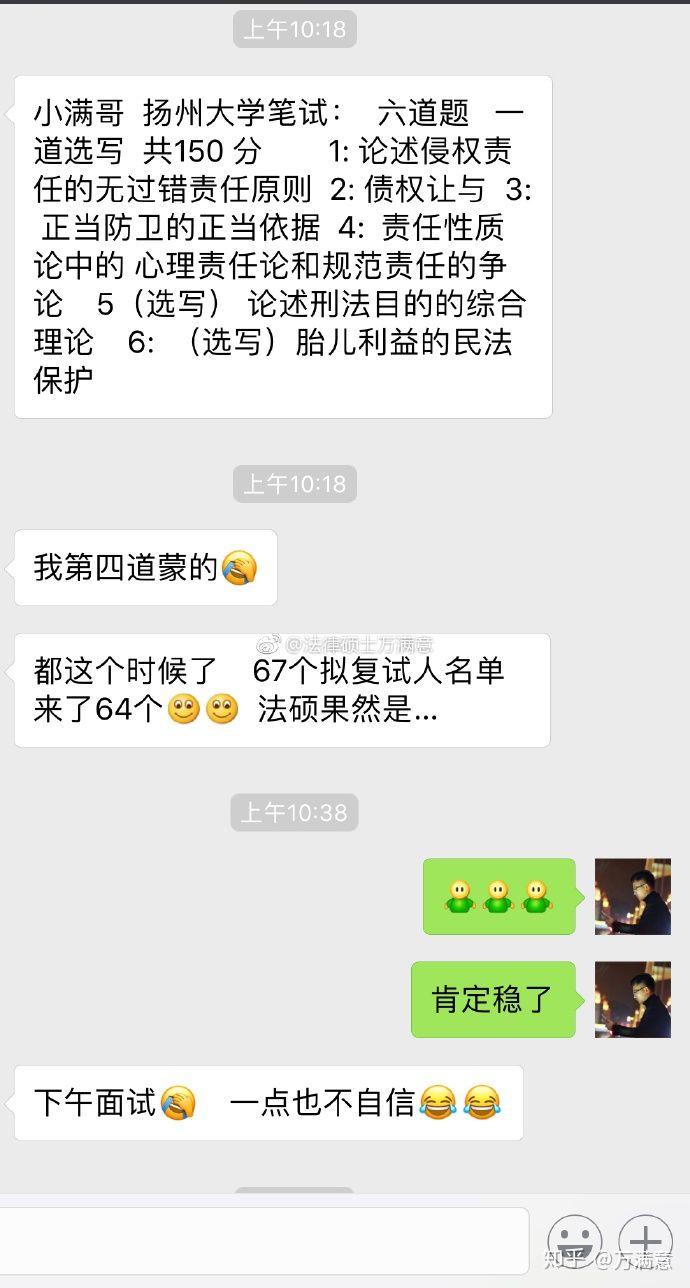Tap the message text input field

click(264, 1240)
